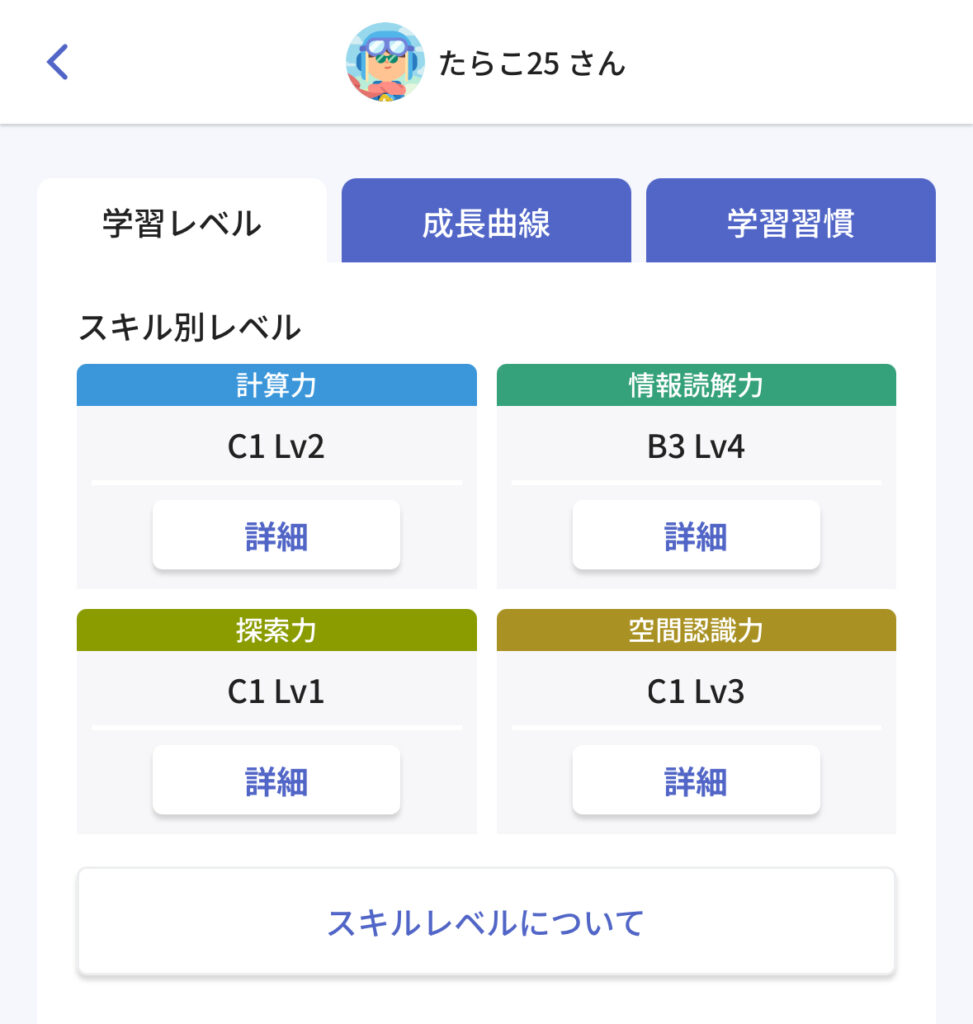View 詳細 under 探索力
Image resolution: width=973 pixels, height=1024 pixels.
[276, 781]
